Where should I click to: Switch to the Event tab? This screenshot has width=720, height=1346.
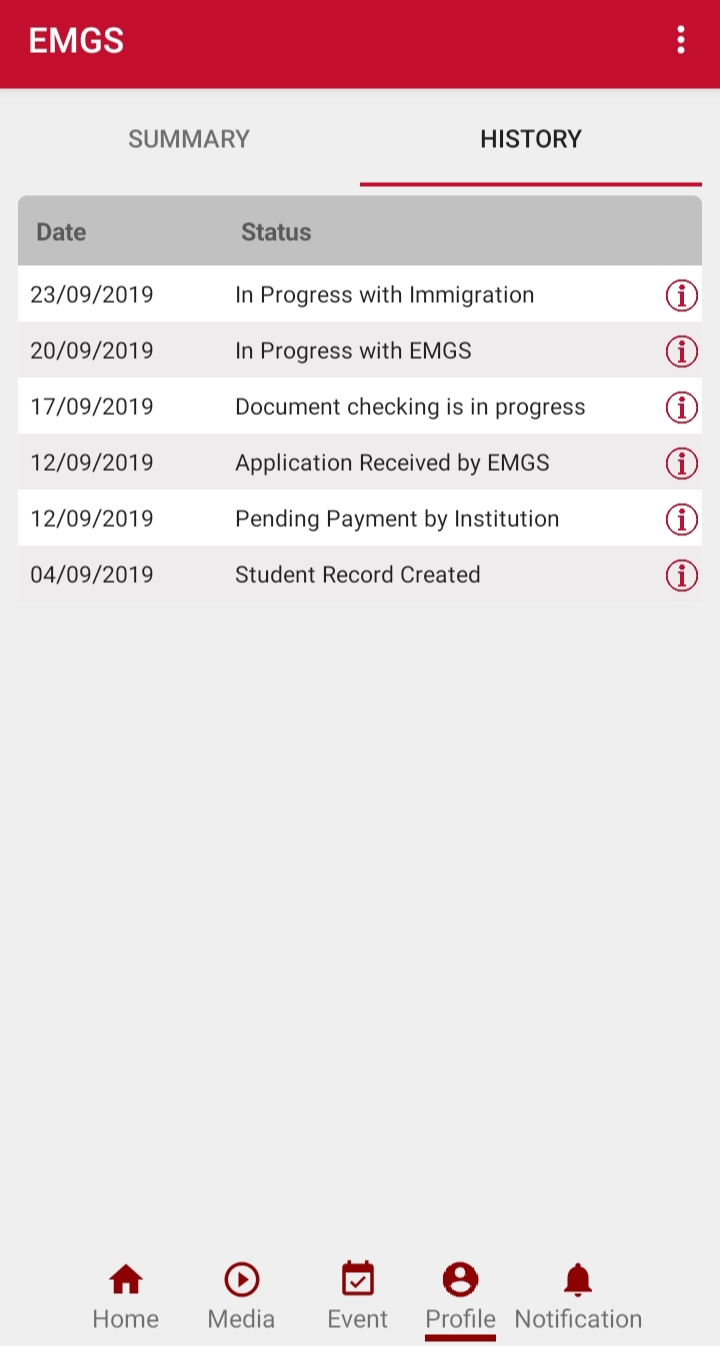pos(357,1296)
